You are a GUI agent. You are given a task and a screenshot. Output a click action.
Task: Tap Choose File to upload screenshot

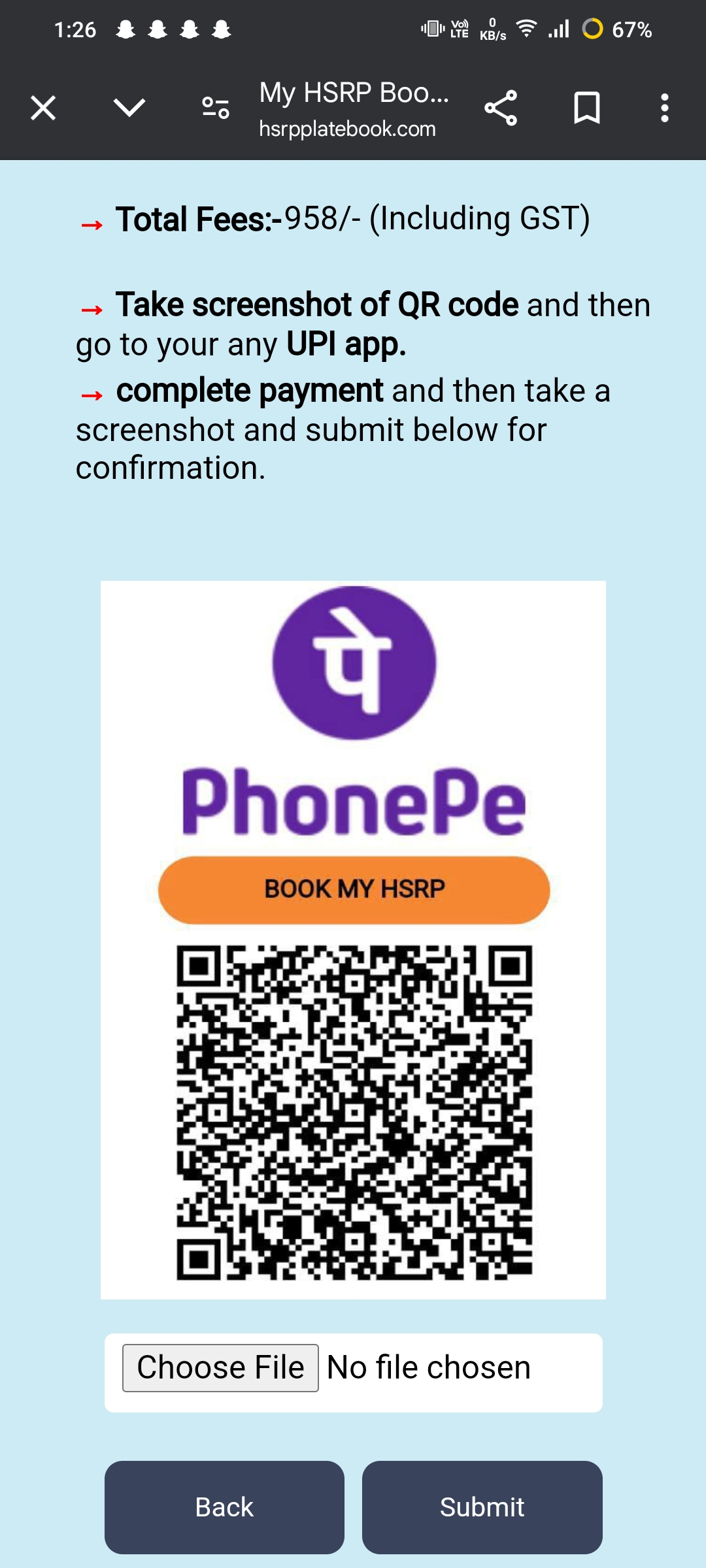[x=221, y=1368]
